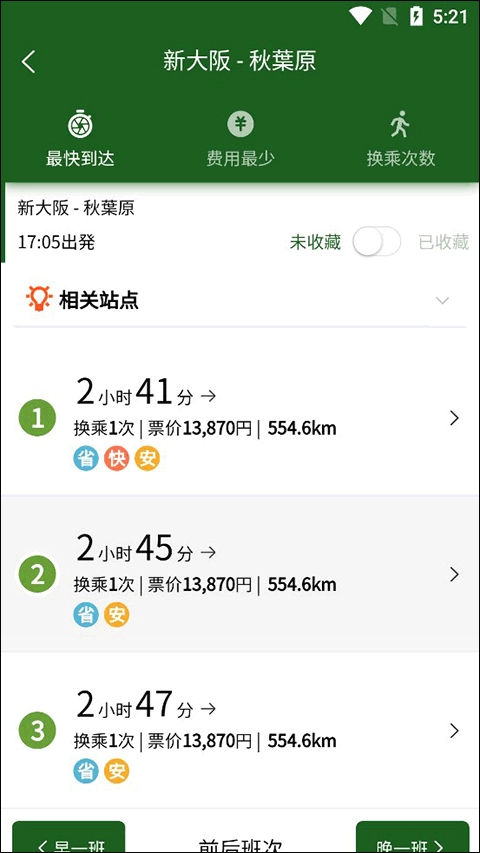The height and width of the screenshot is (853, 480).
Task: Show the later train with 晚一班
Action: [412, 837]
